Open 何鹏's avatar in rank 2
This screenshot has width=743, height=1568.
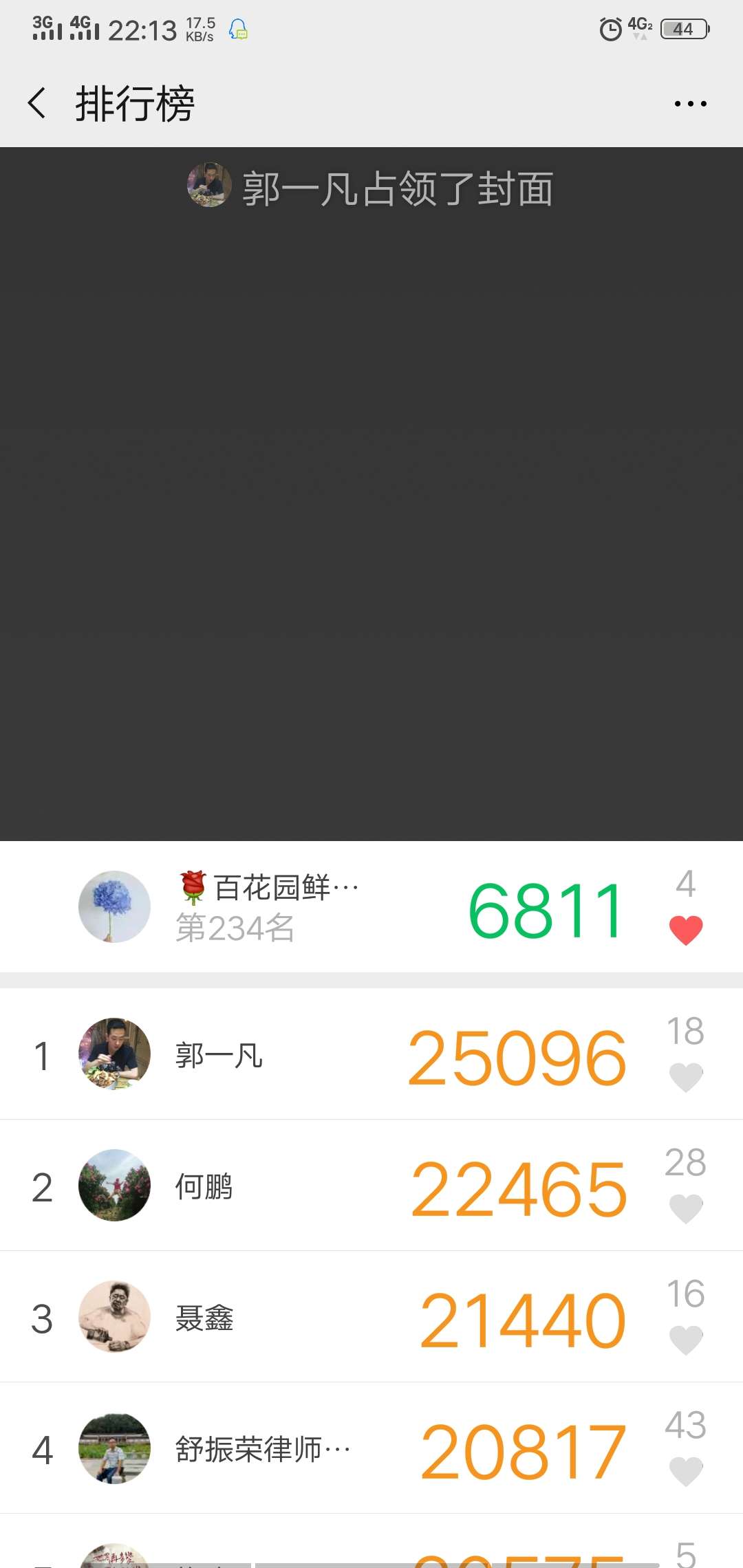(x=114, y=1187)
